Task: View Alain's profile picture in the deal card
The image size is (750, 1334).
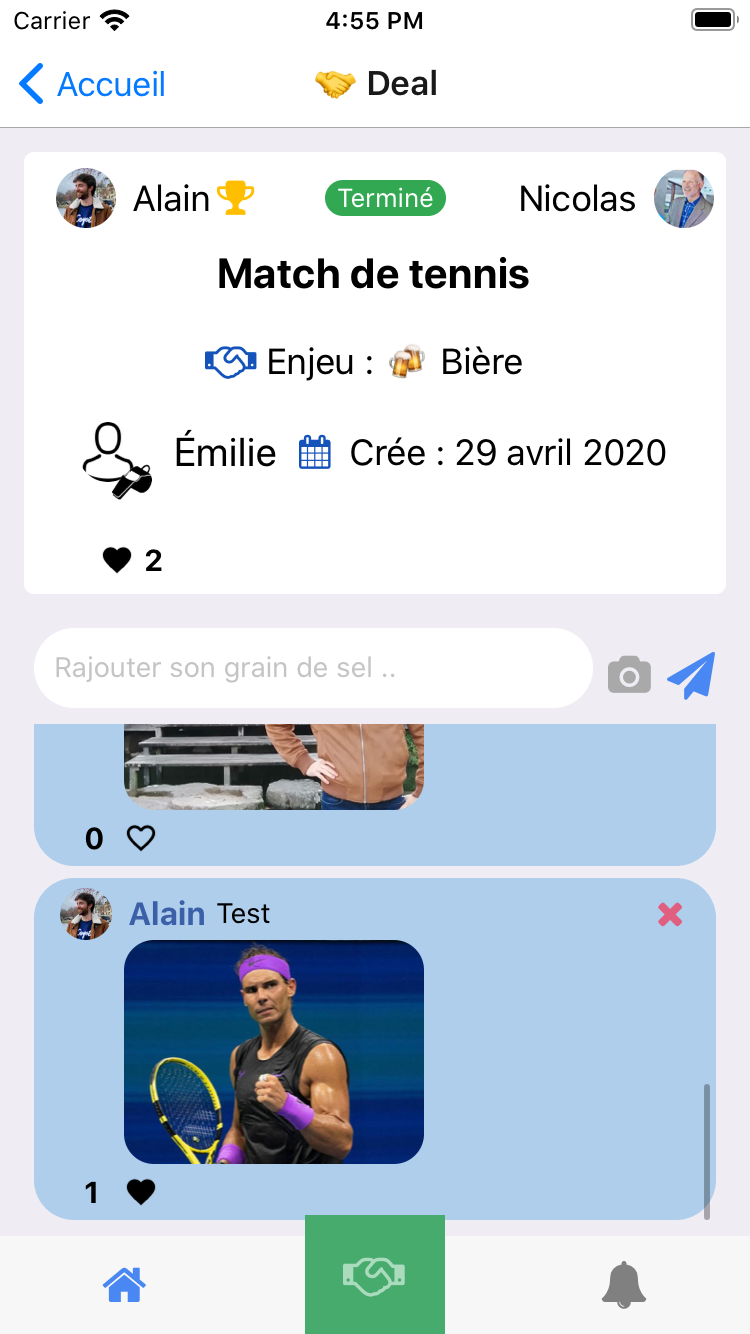Action: coord(86,198)
